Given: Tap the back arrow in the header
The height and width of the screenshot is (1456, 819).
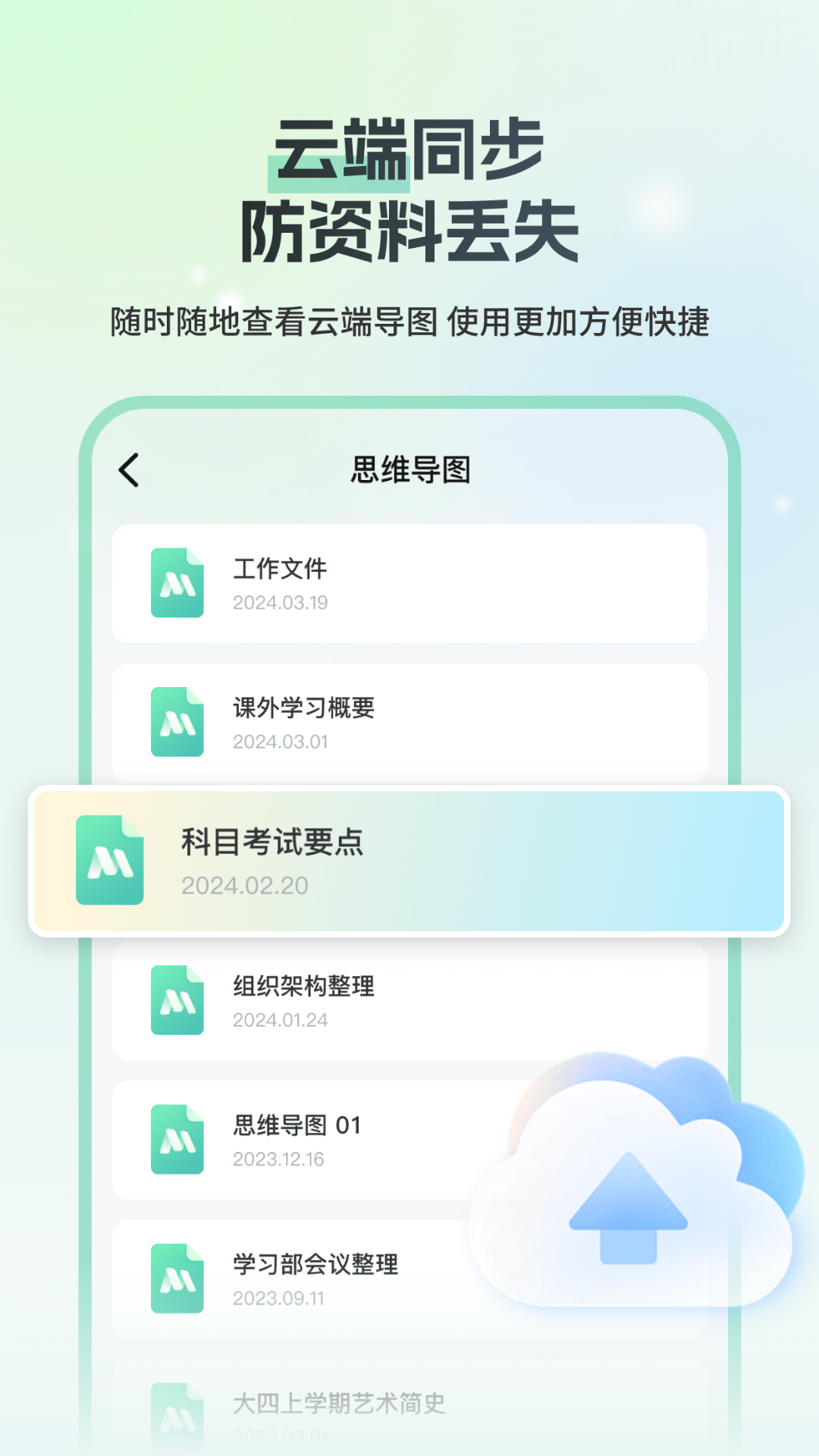Looking at the screenshot, I should click(x=129, y=469).
